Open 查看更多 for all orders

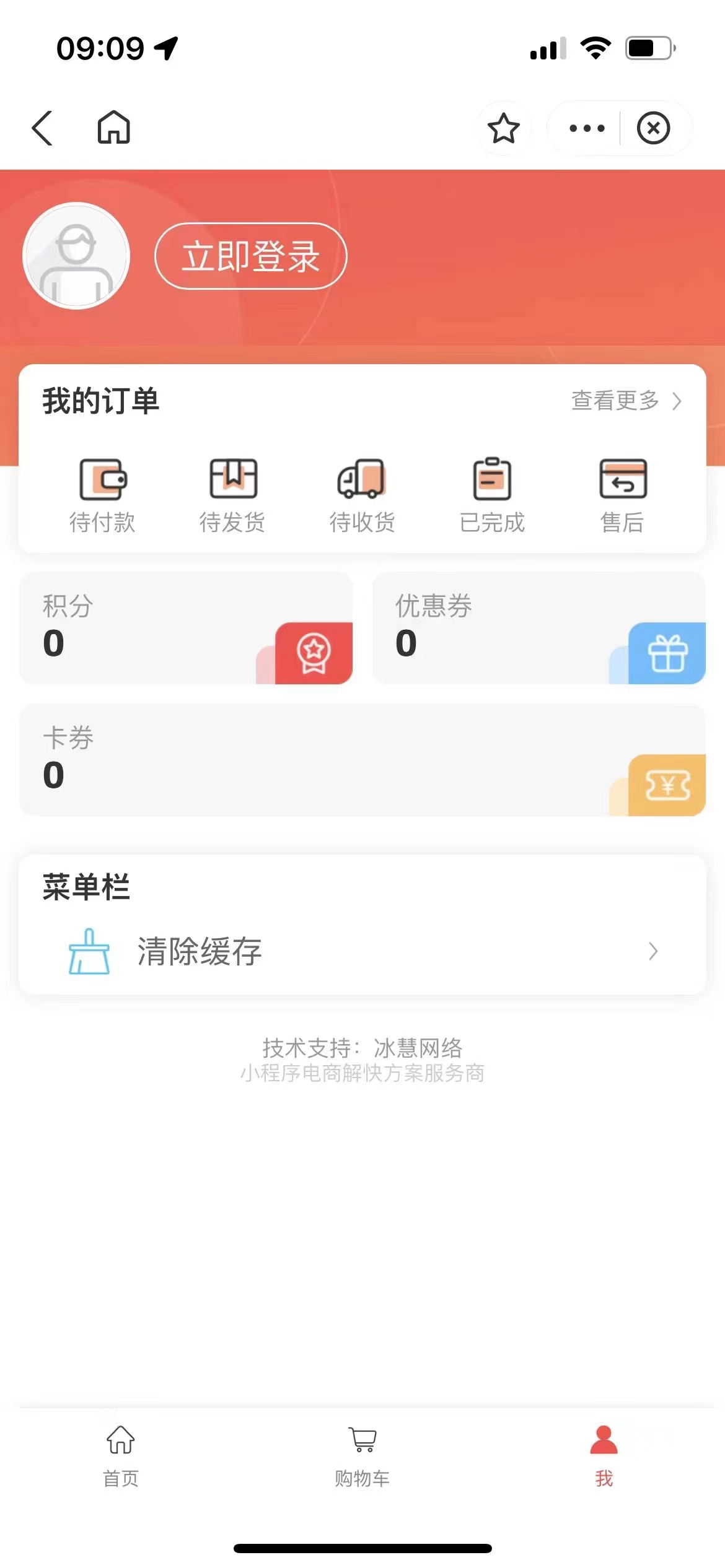(x=626, y=401)
